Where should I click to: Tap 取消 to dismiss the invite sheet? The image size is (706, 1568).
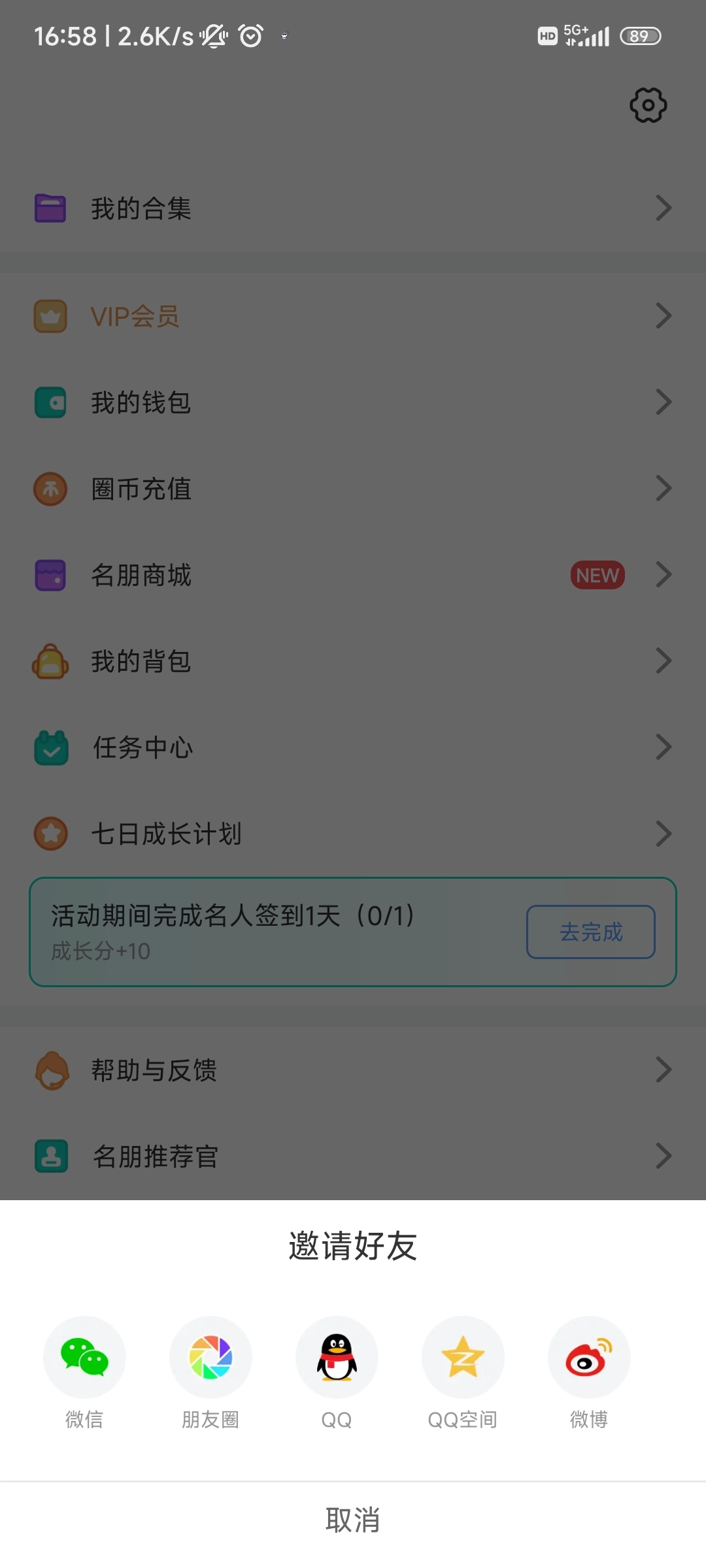pos(353,1520)
